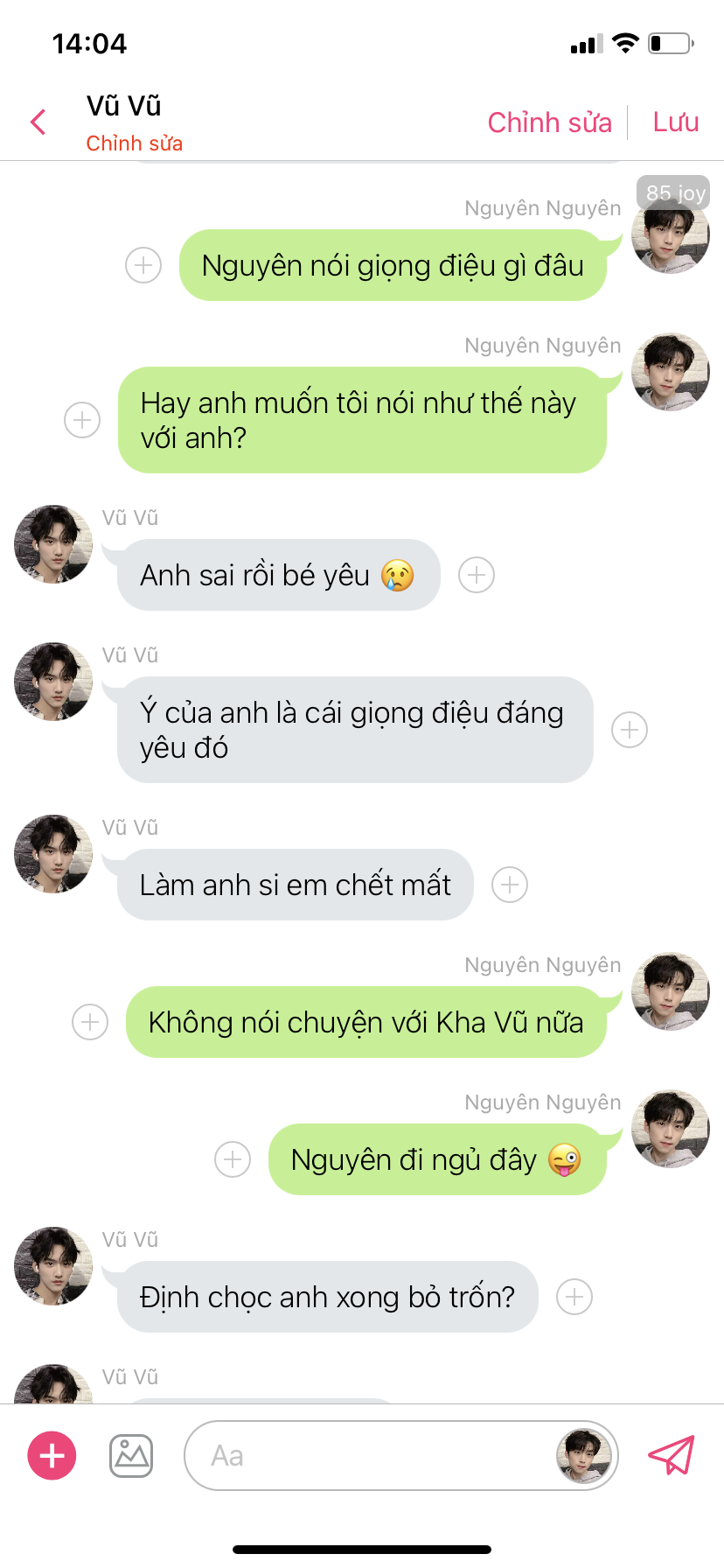Tap plus beside "Định chọc anh xong bỏ trốn?"

(x=574, y=1297)
